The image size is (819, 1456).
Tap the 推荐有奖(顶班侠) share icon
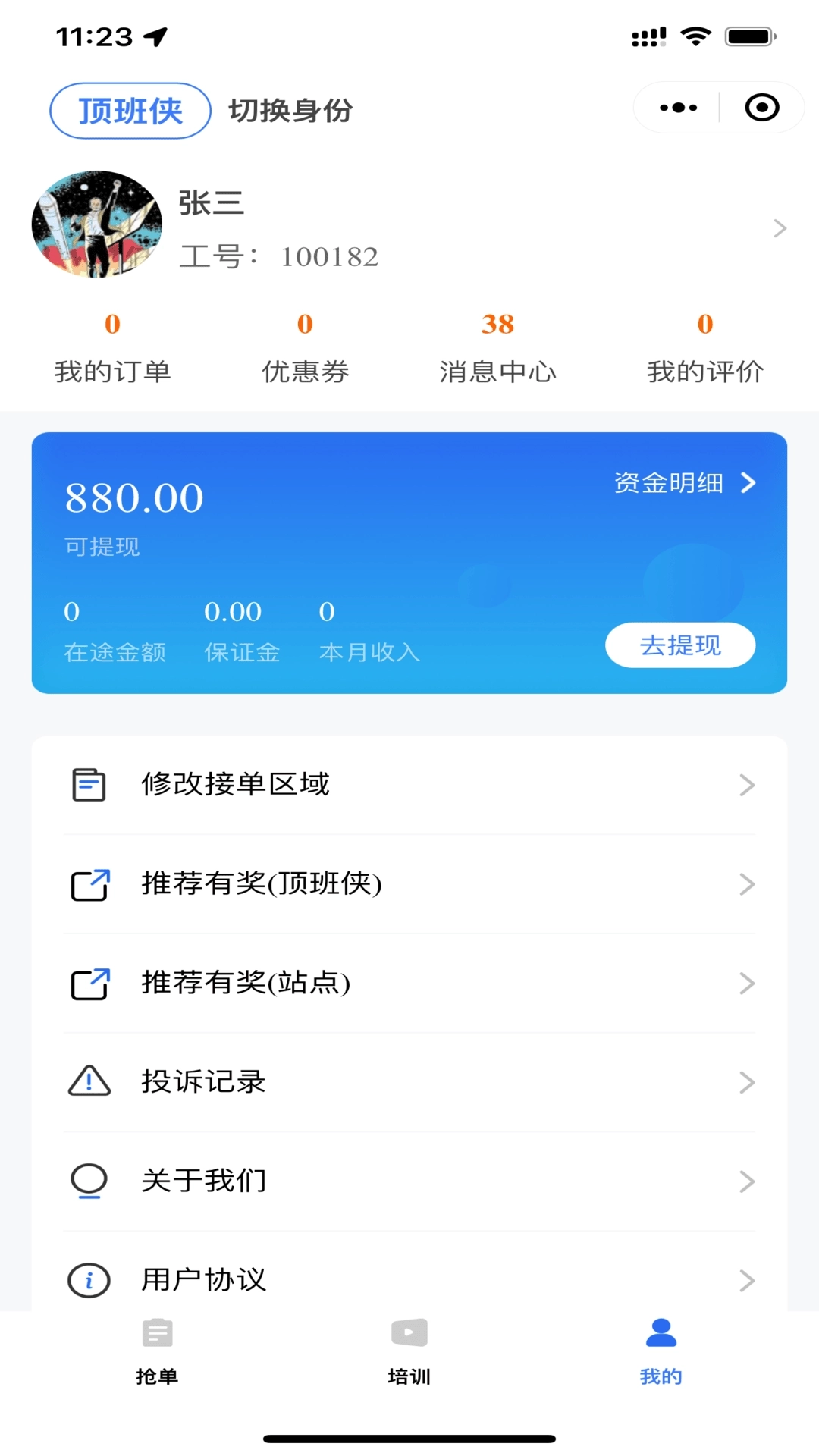[x=89, y=884]
